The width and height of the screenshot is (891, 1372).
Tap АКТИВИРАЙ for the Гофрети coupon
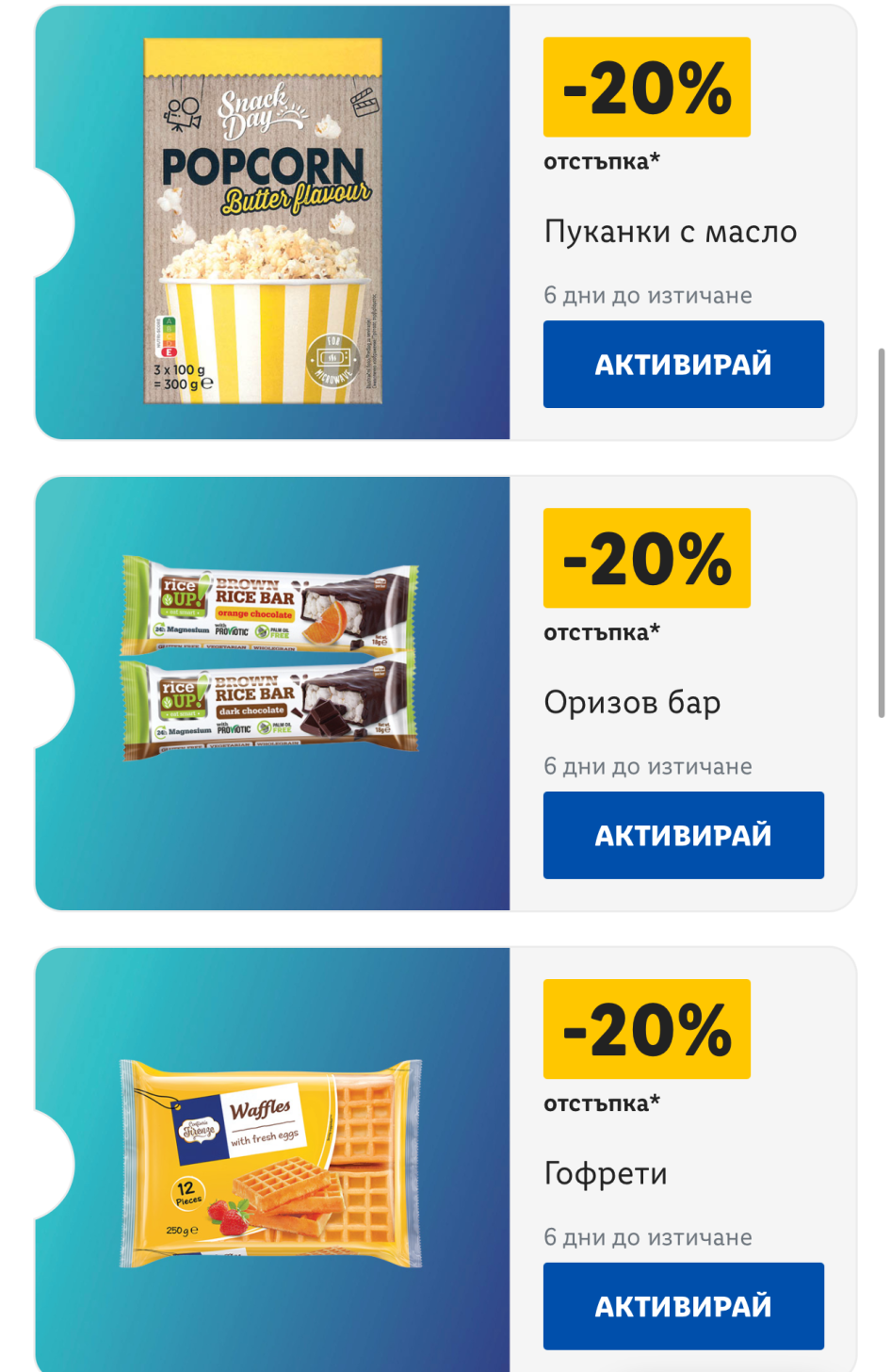click(x=683, y=1306)
